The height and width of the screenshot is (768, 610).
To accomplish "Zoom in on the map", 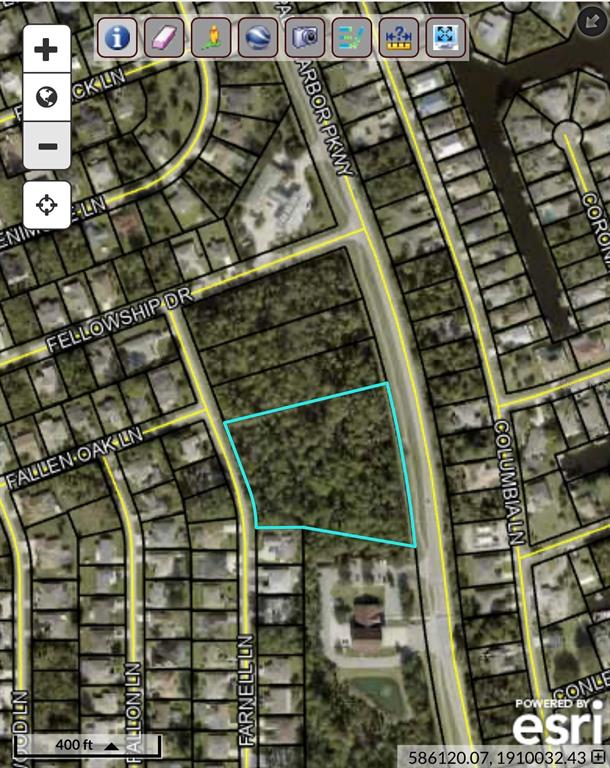I will [x=47, y=50].
